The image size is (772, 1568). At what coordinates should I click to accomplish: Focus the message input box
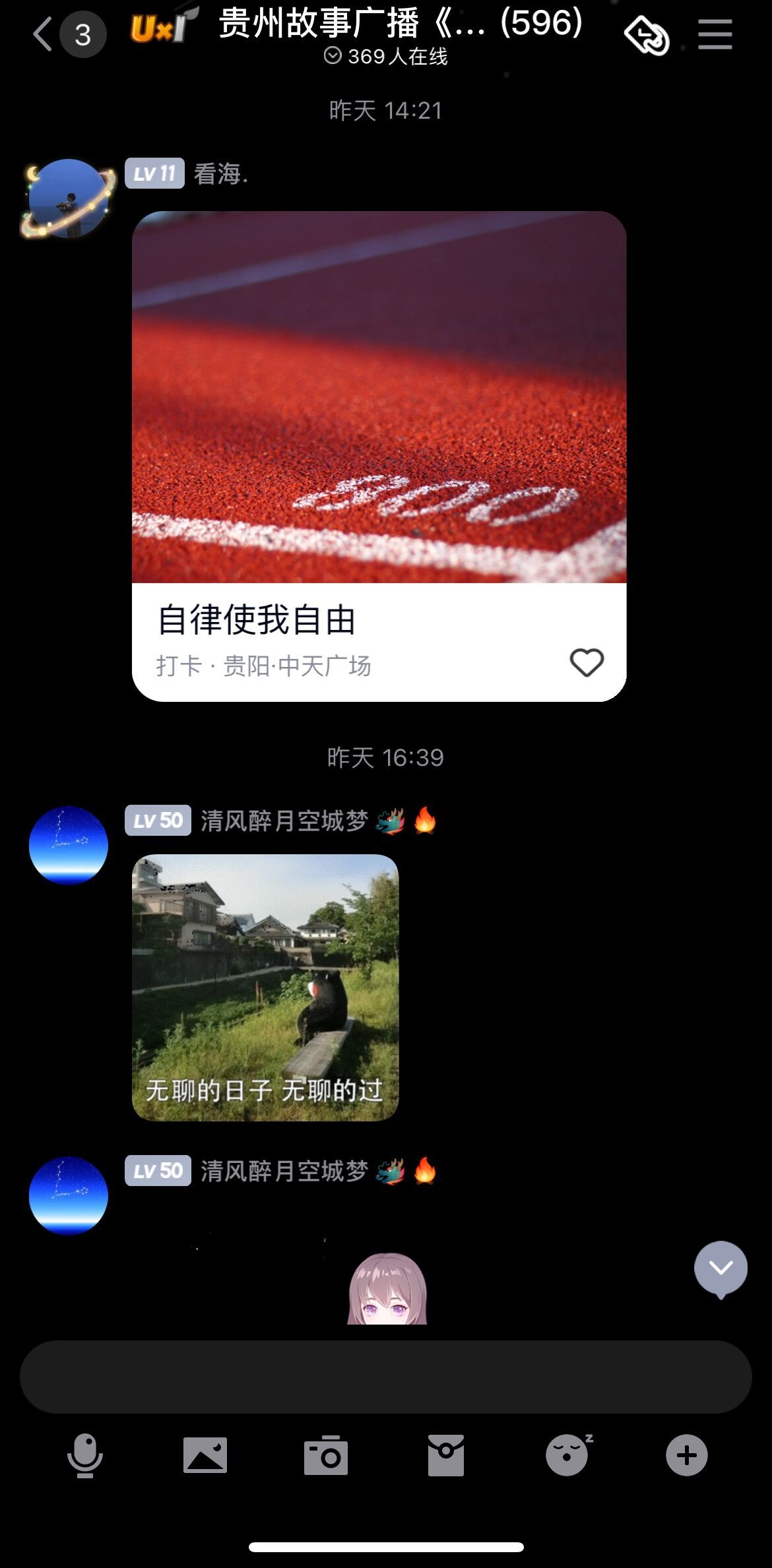(x=385, y=1377)
